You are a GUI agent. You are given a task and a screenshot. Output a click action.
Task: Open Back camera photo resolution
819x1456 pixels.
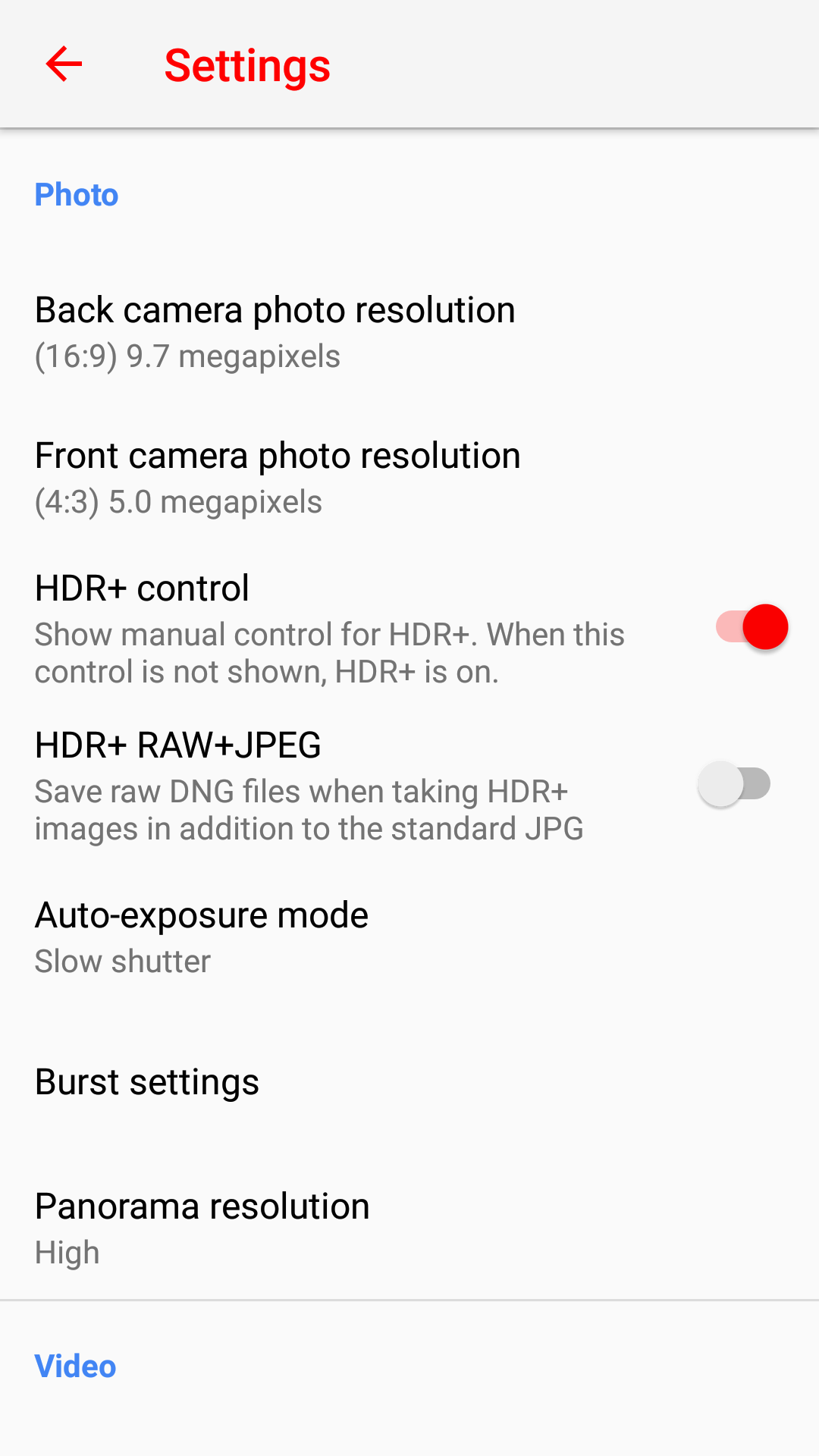tap(275, 331)
